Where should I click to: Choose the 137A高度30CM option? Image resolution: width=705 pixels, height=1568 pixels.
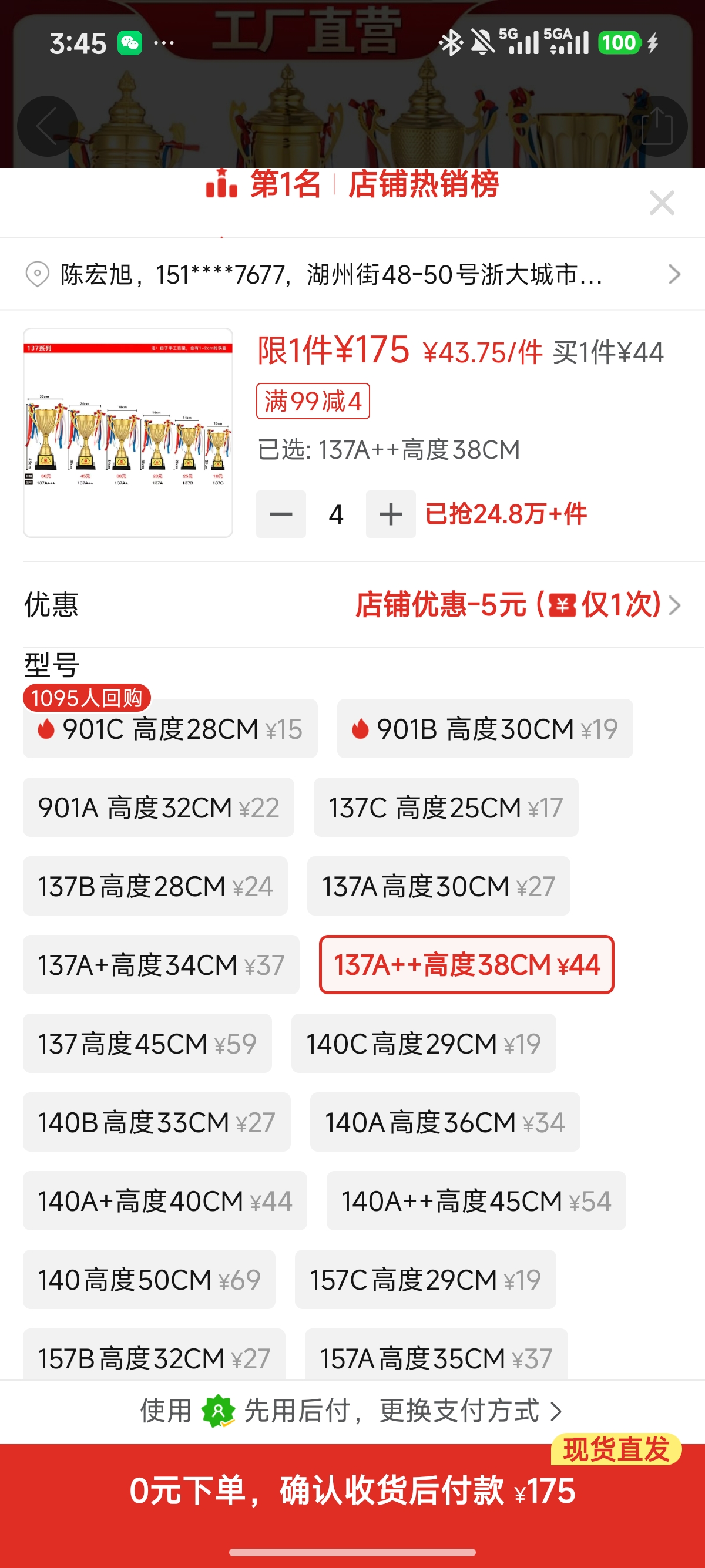(x=438, y=886)
